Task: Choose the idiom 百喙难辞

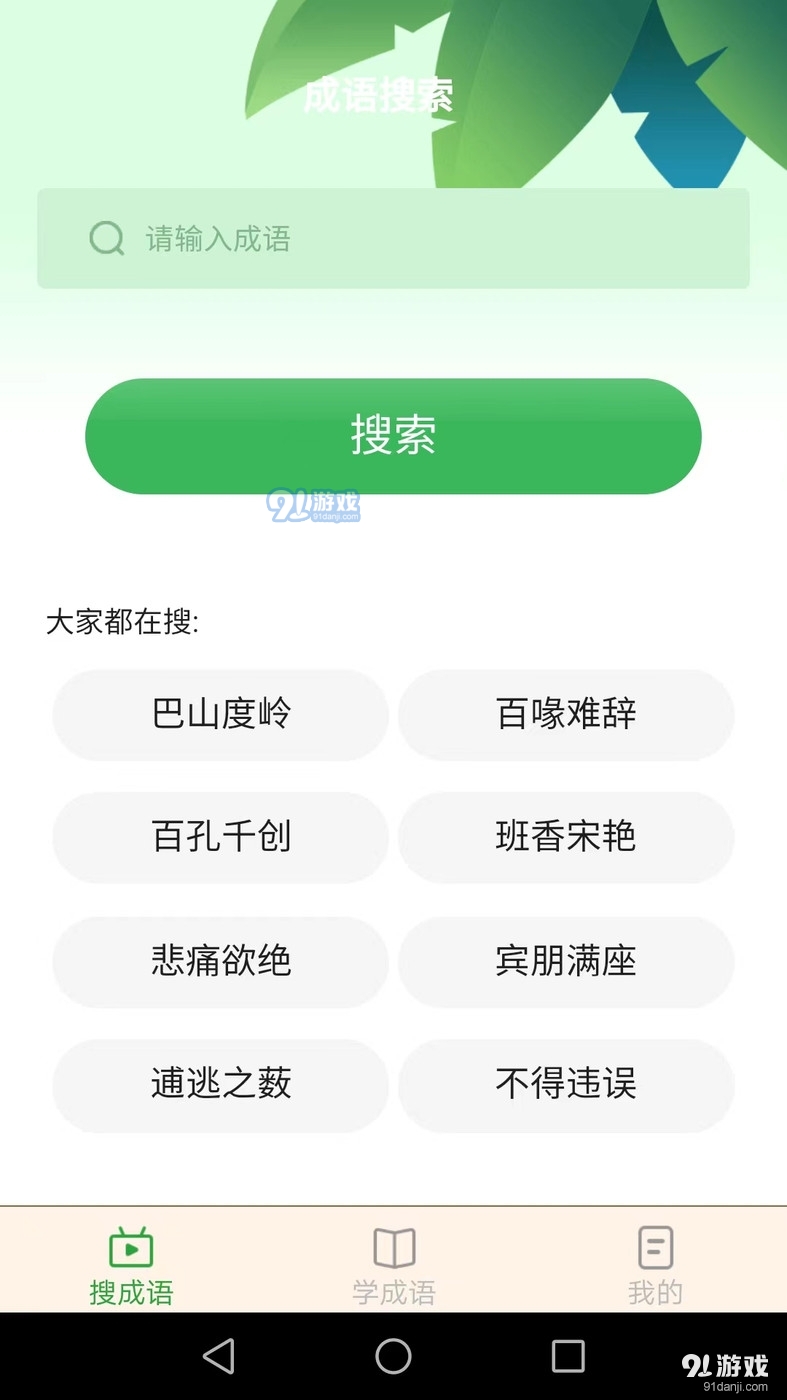Action: point(565,714)
